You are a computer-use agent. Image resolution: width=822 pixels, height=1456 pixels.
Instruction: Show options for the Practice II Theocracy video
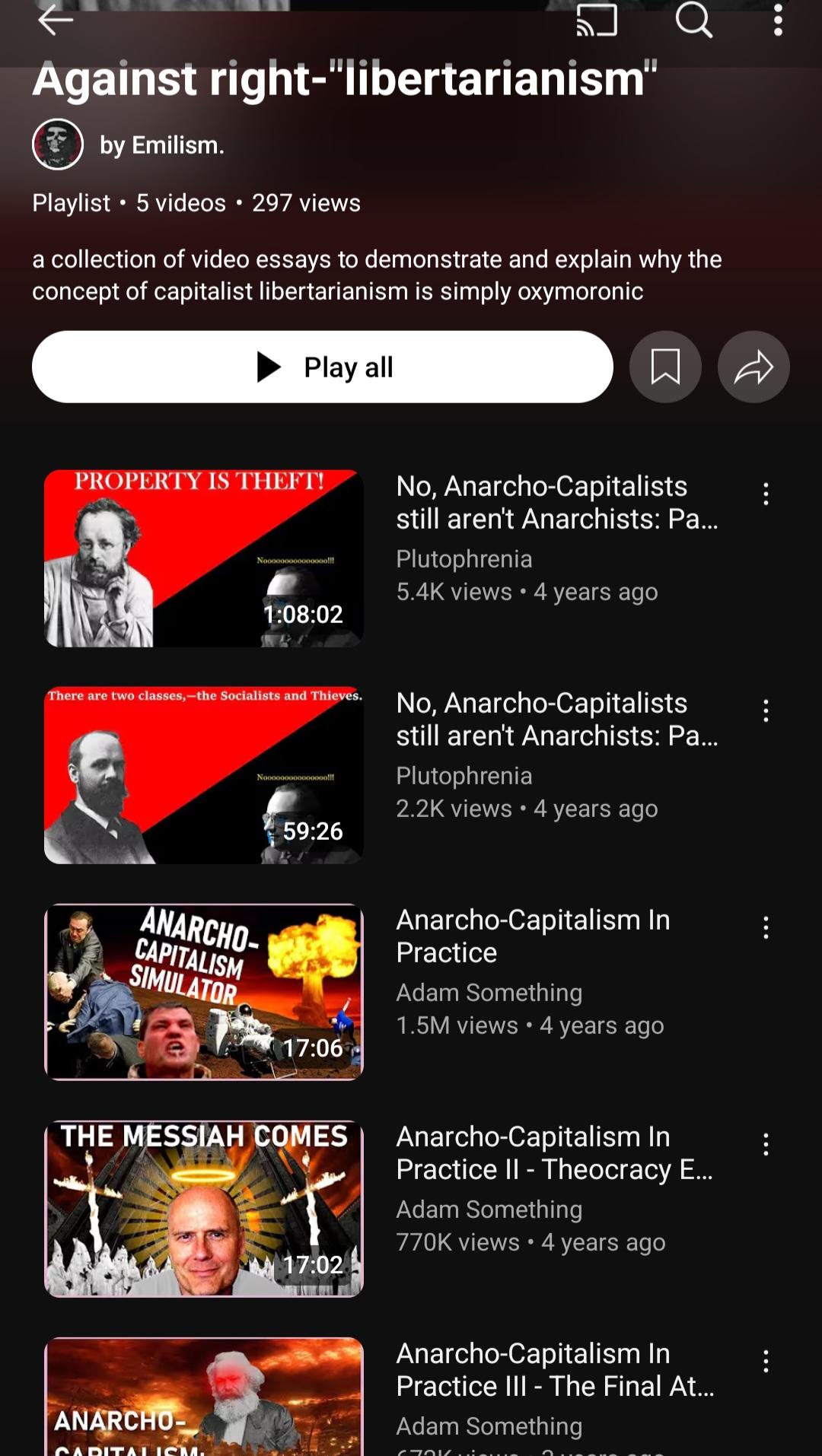click(766, 1145)
